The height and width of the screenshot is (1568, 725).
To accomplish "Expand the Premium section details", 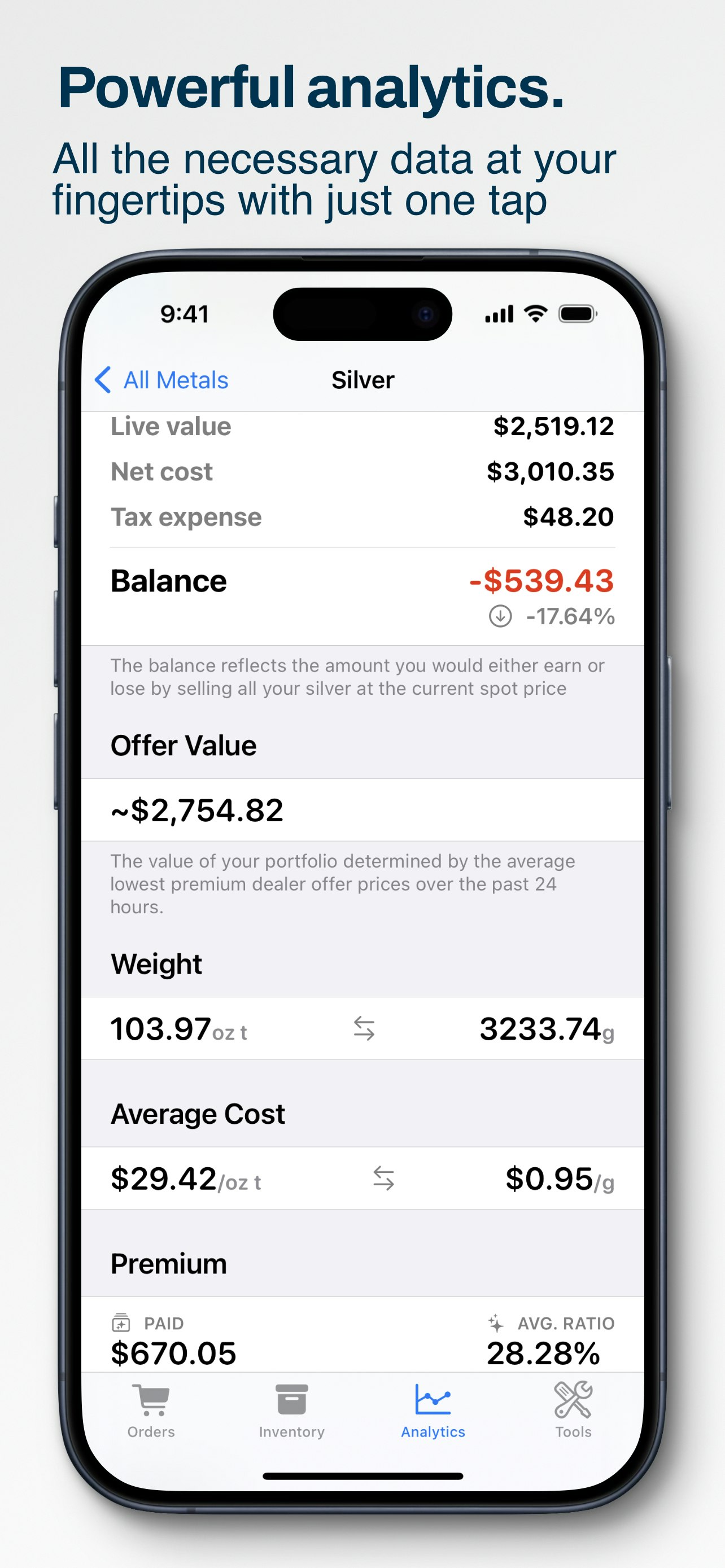I will 169,1263.
